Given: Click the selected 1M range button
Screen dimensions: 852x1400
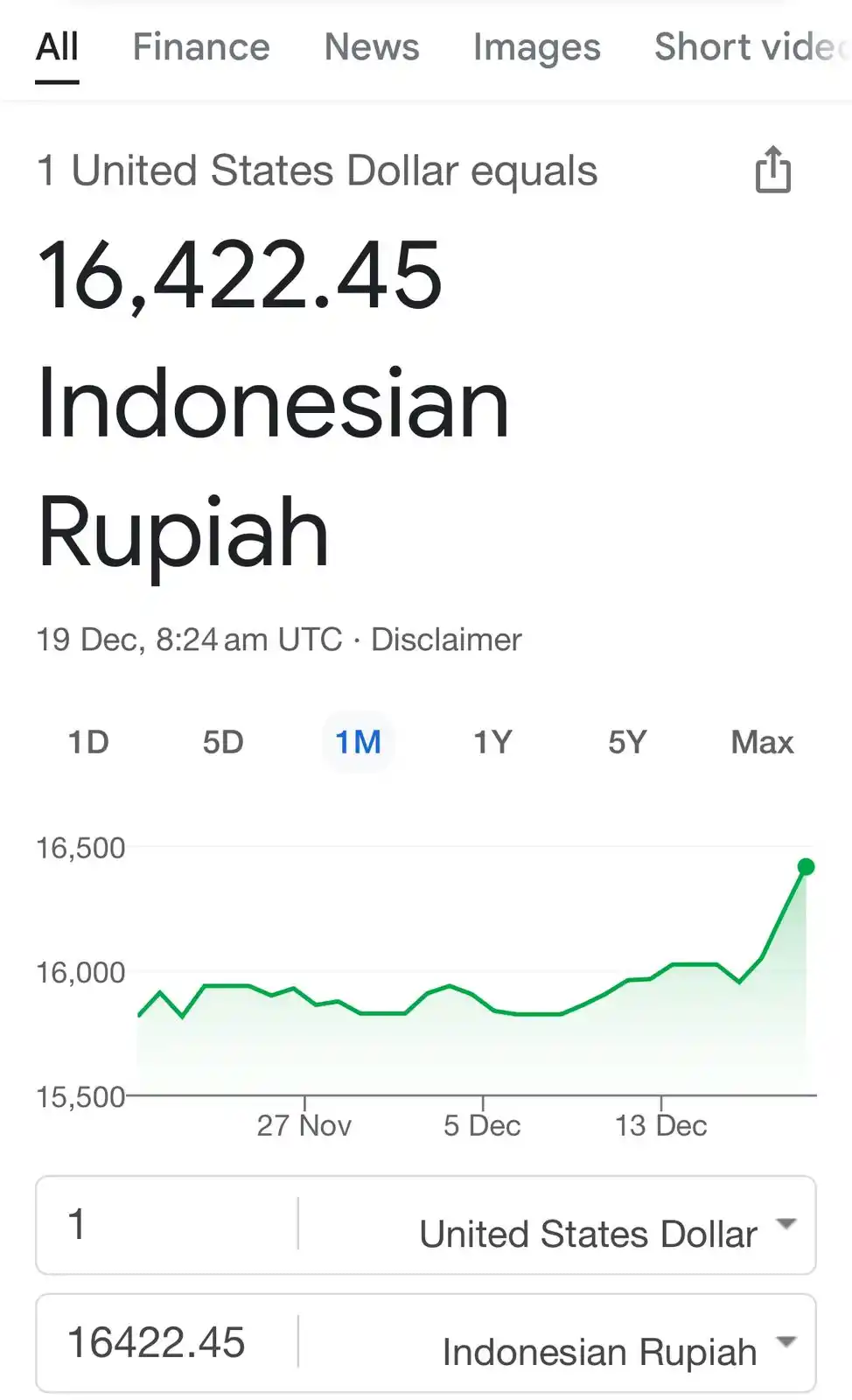Looking at the screenshot, I should 359,742.
